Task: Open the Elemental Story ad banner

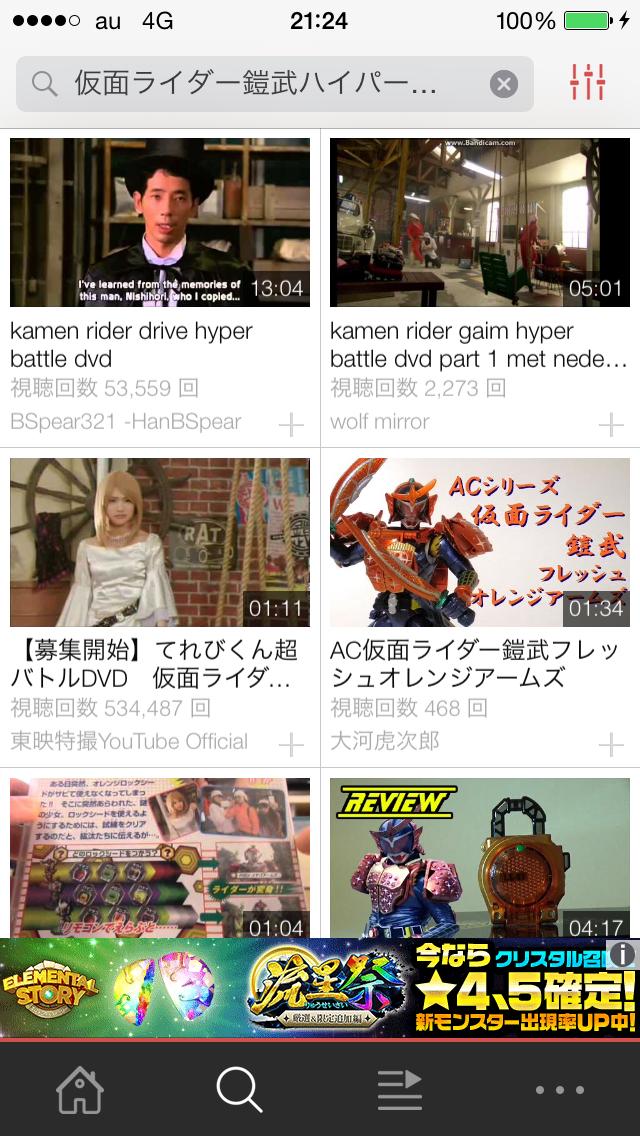Action: (x=300, y=988)
